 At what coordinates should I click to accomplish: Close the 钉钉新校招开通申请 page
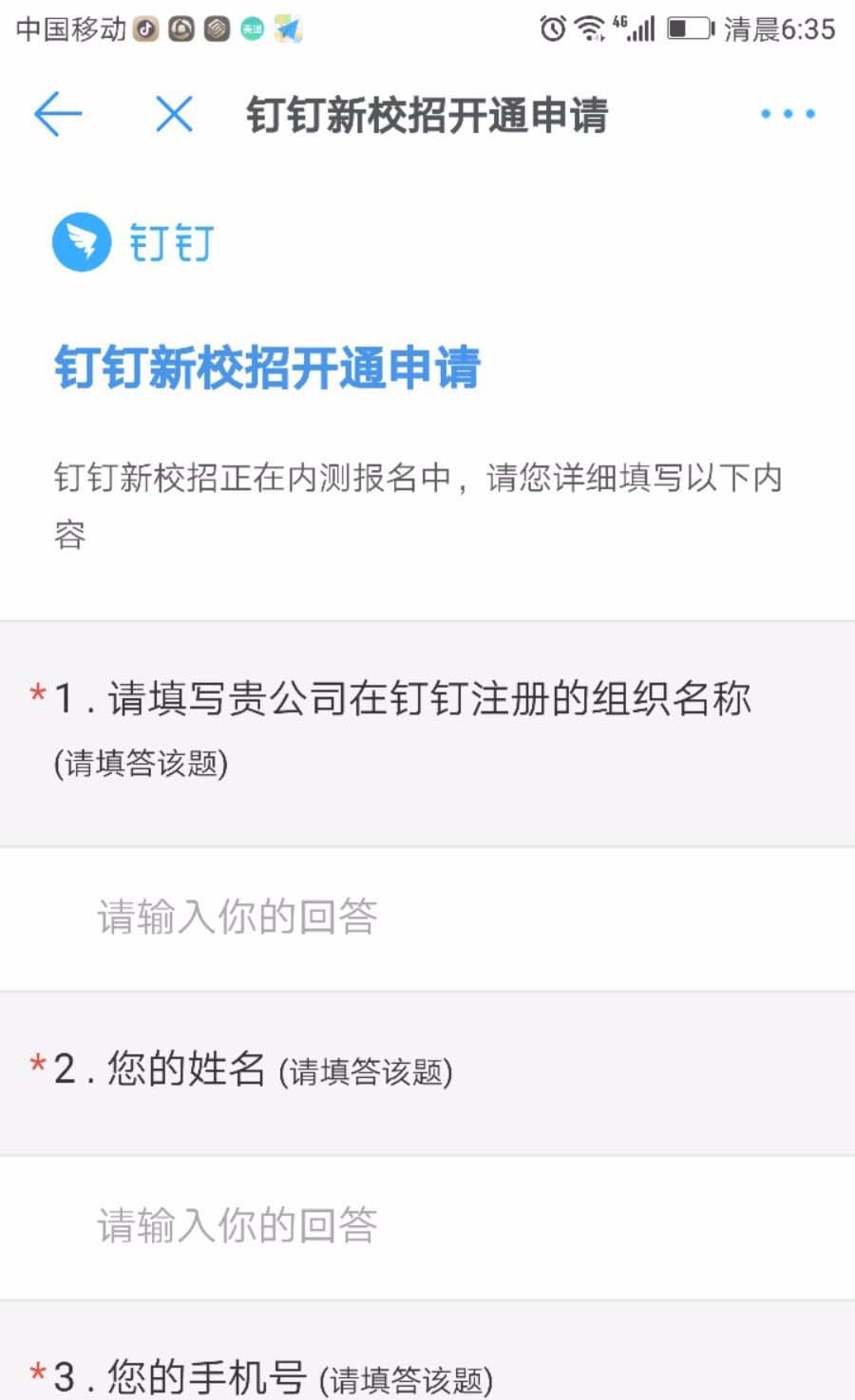pyautogui.click(x=174, y=114)
